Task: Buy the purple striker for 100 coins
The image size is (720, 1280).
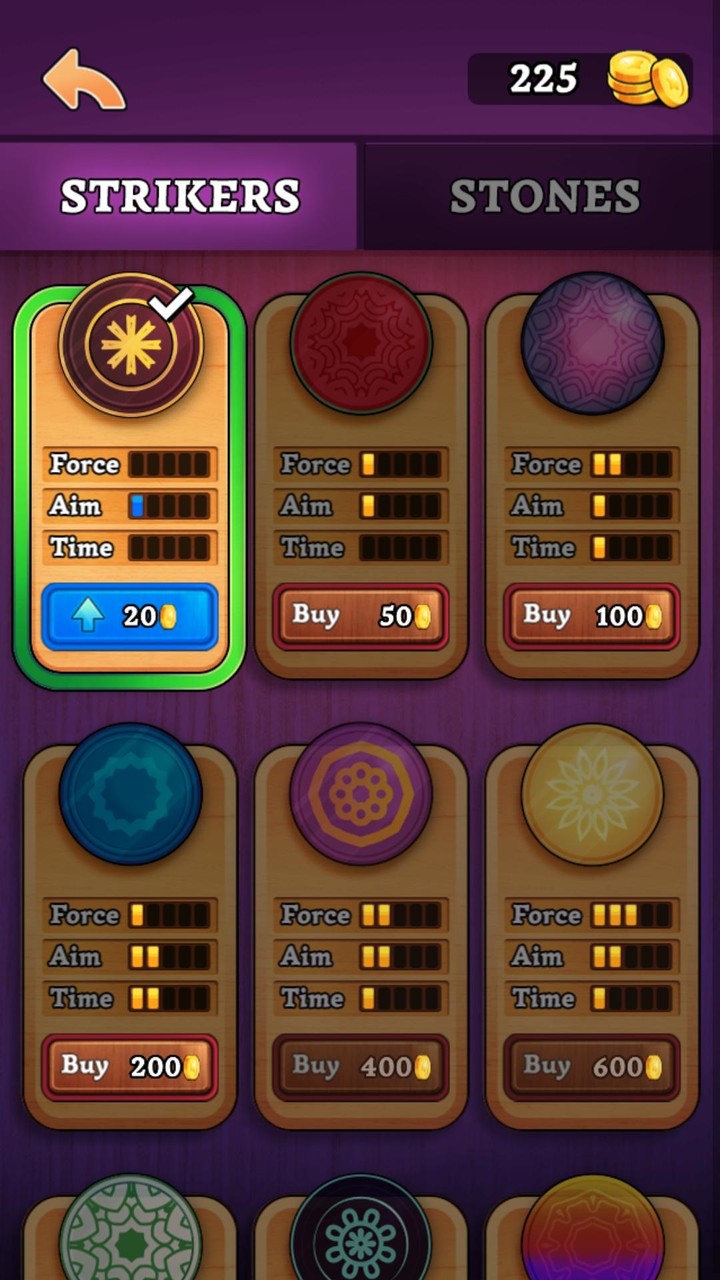Action: pyautogui.click(x=591, y=616)
